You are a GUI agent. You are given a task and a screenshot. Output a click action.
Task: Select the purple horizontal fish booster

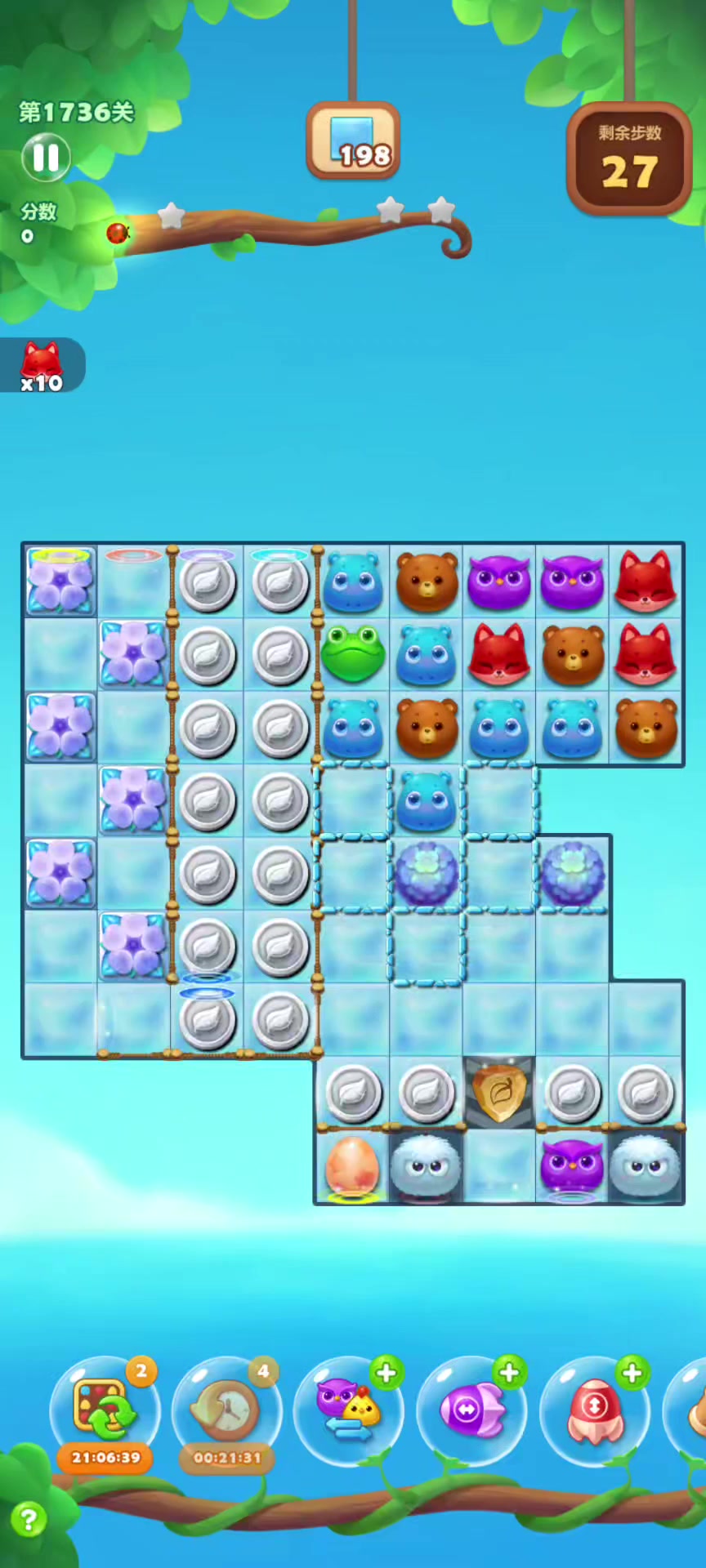coord(471,1408)
